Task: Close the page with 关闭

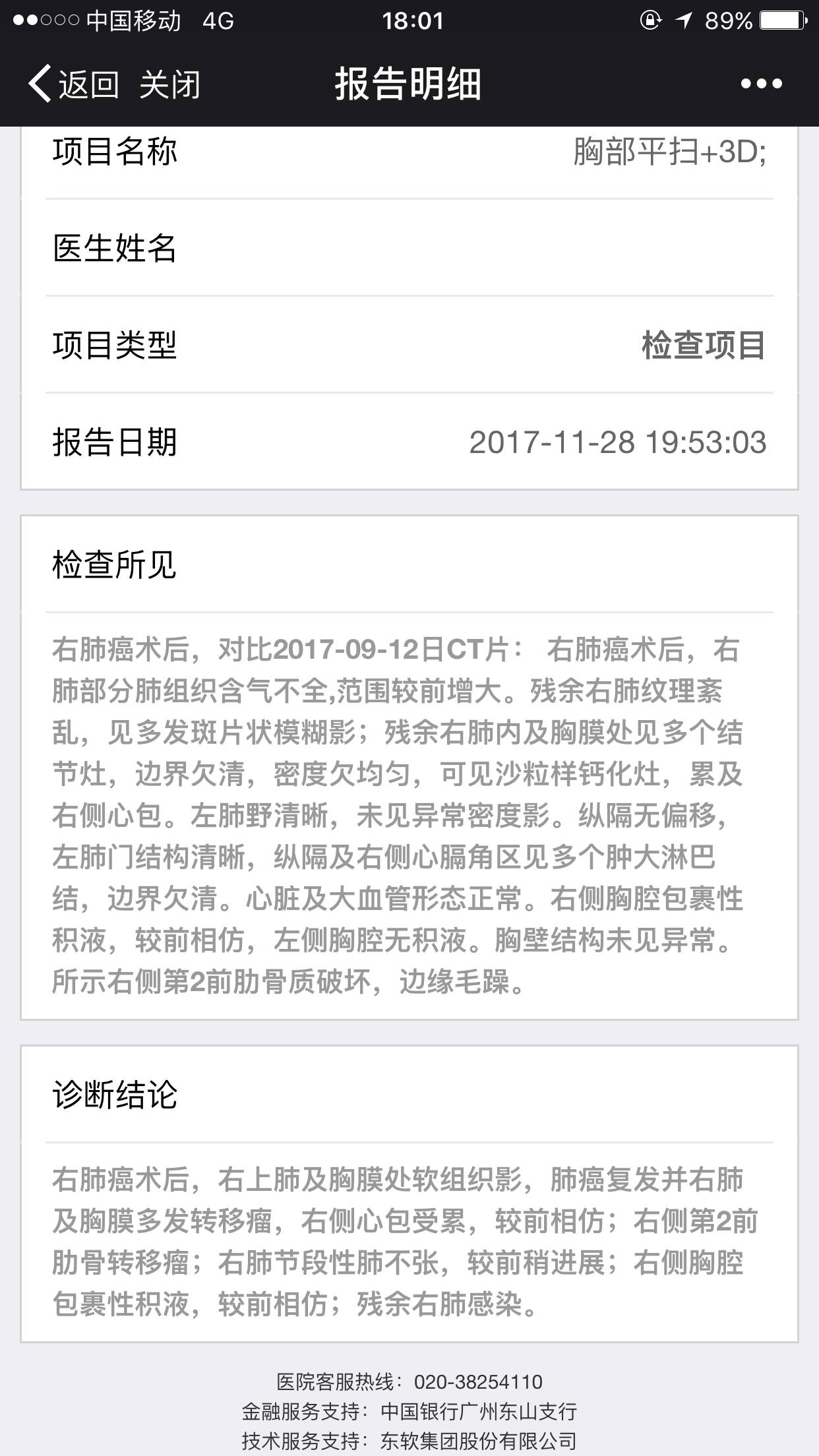Action: point(169,84)
